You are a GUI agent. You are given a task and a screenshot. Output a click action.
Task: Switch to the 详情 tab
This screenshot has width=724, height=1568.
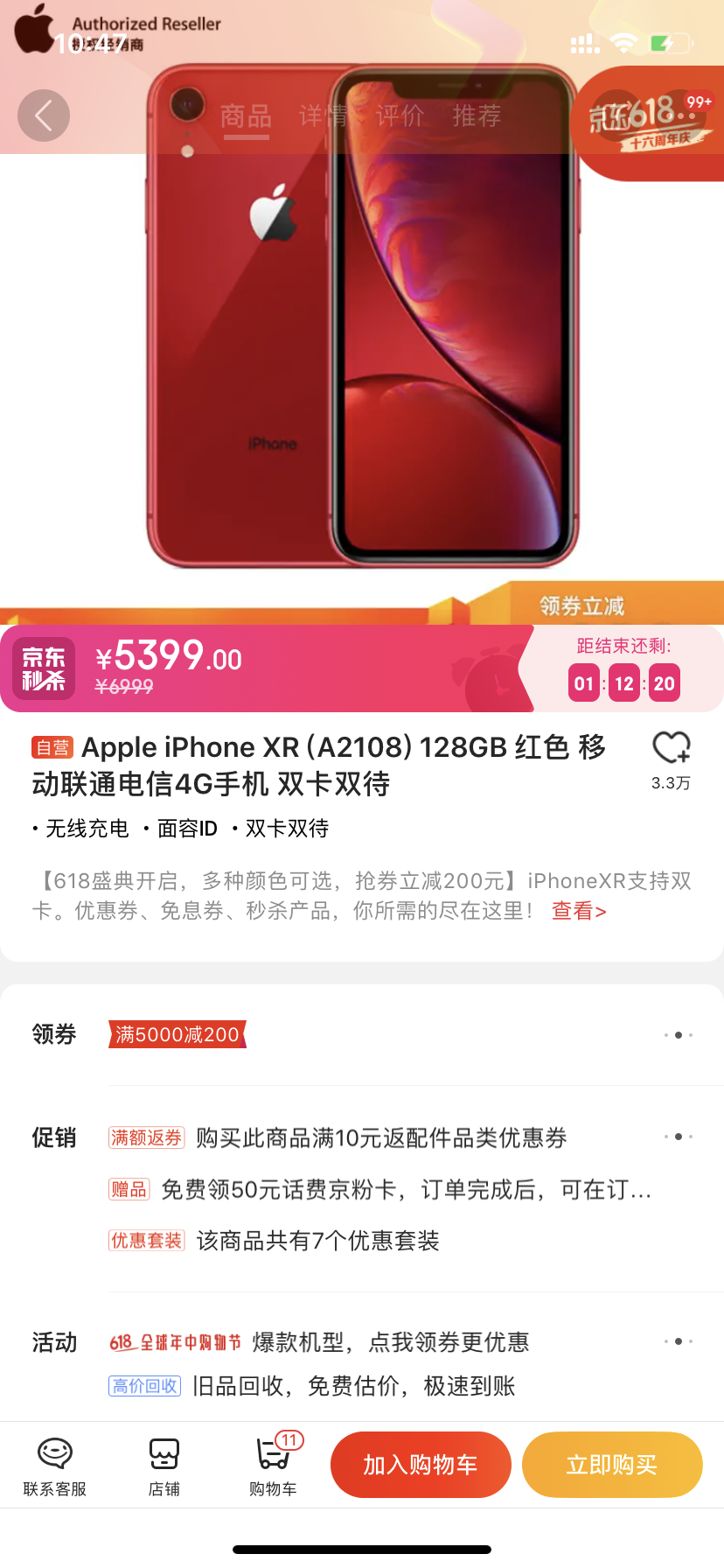click(x=324, y=116)
